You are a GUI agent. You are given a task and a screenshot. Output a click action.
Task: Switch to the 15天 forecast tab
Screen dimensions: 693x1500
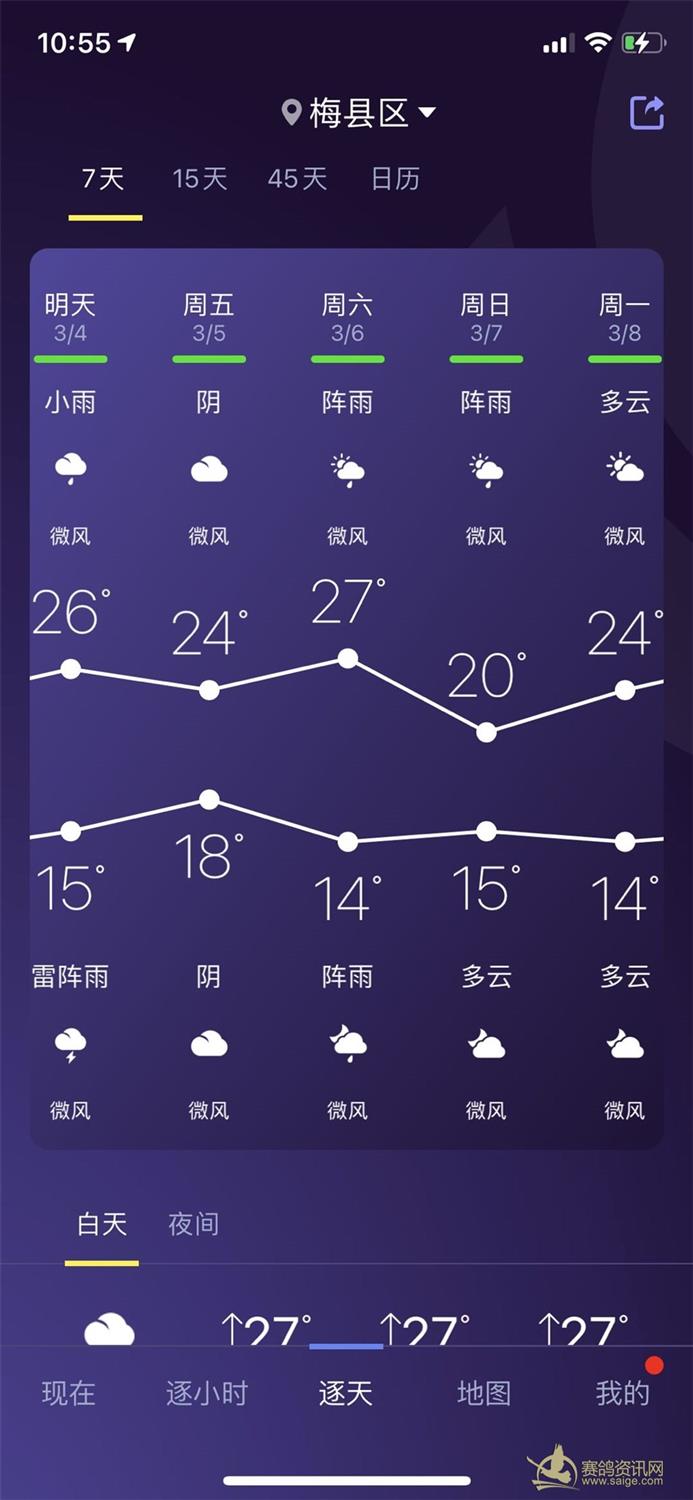pos(200,179)
